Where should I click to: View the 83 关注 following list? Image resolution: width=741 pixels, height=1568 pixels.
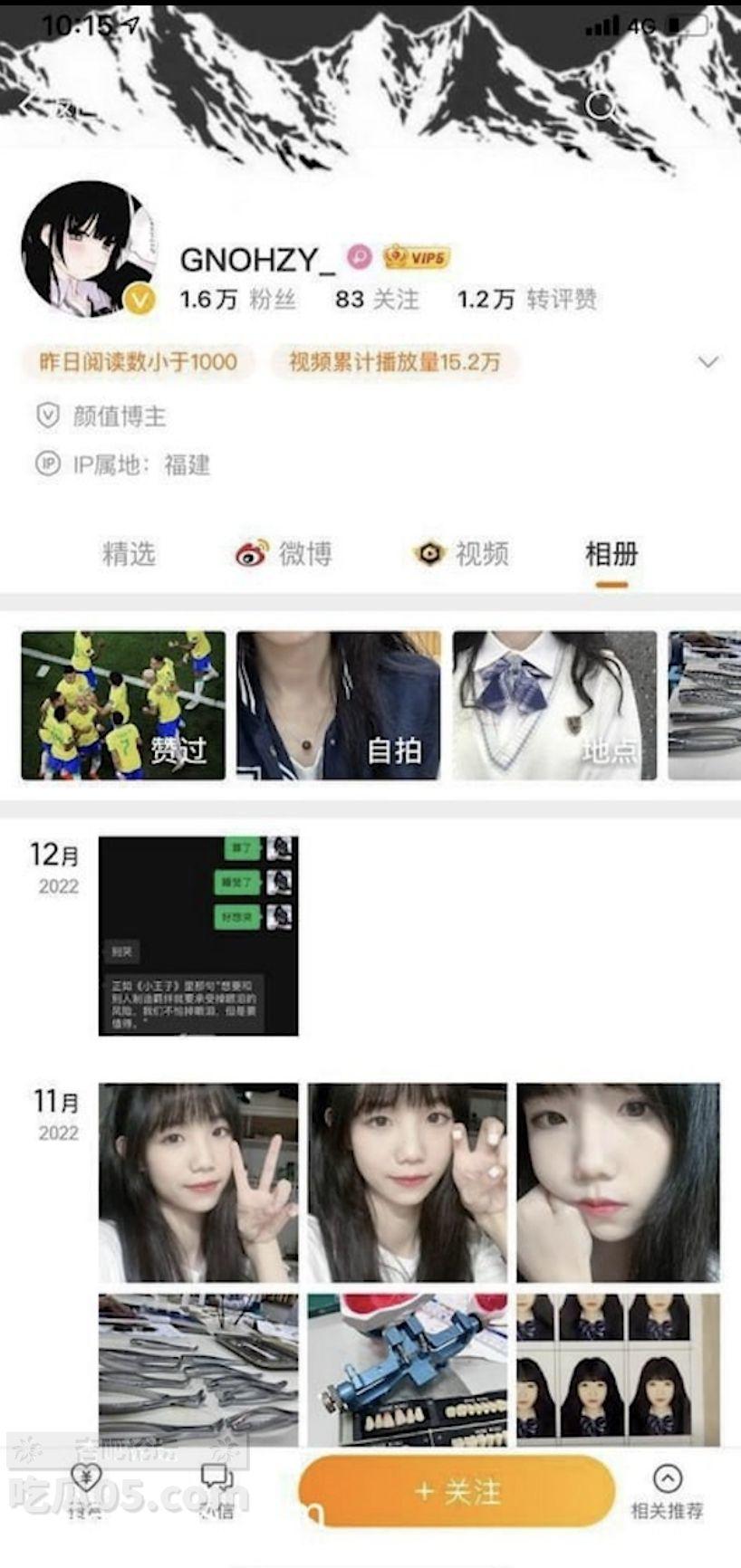coord(377,300)
